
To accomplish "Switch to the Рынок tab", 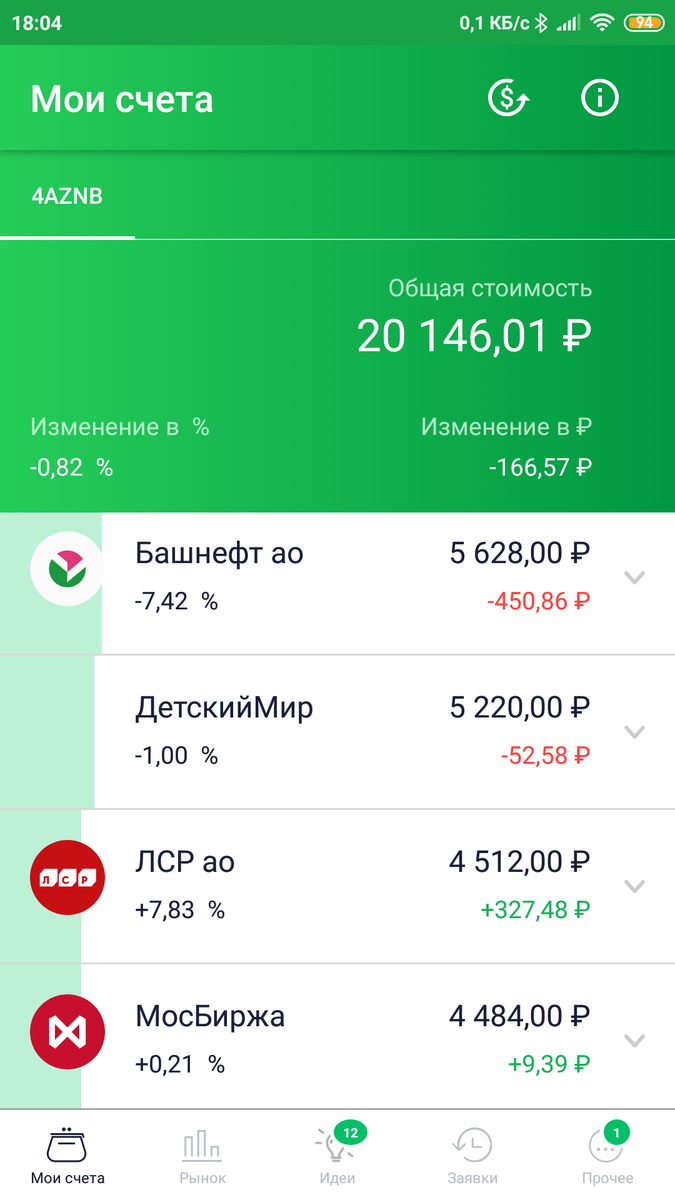I will [202, 1155].
